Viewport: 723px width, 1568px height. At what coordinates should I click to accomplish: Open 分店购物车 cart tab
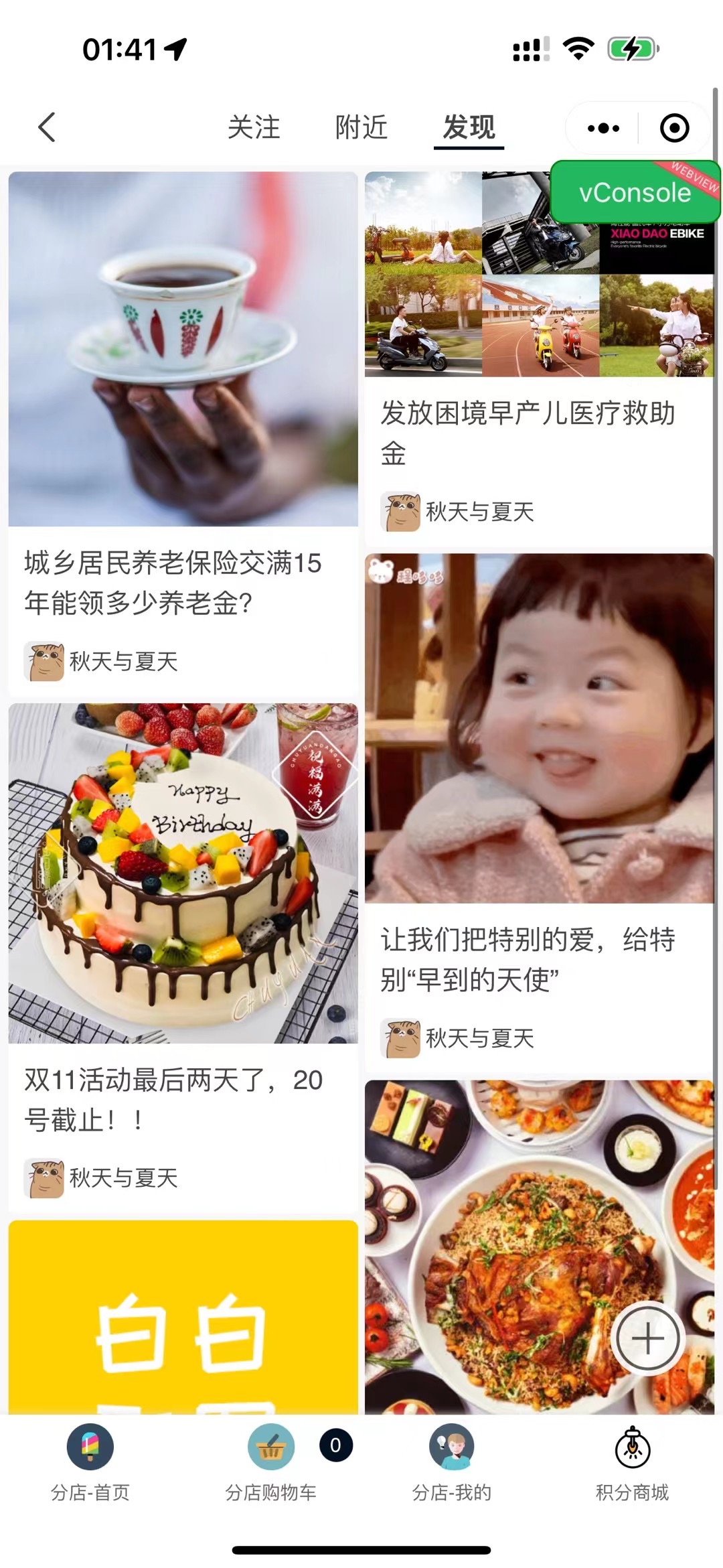coord(271,1463)
